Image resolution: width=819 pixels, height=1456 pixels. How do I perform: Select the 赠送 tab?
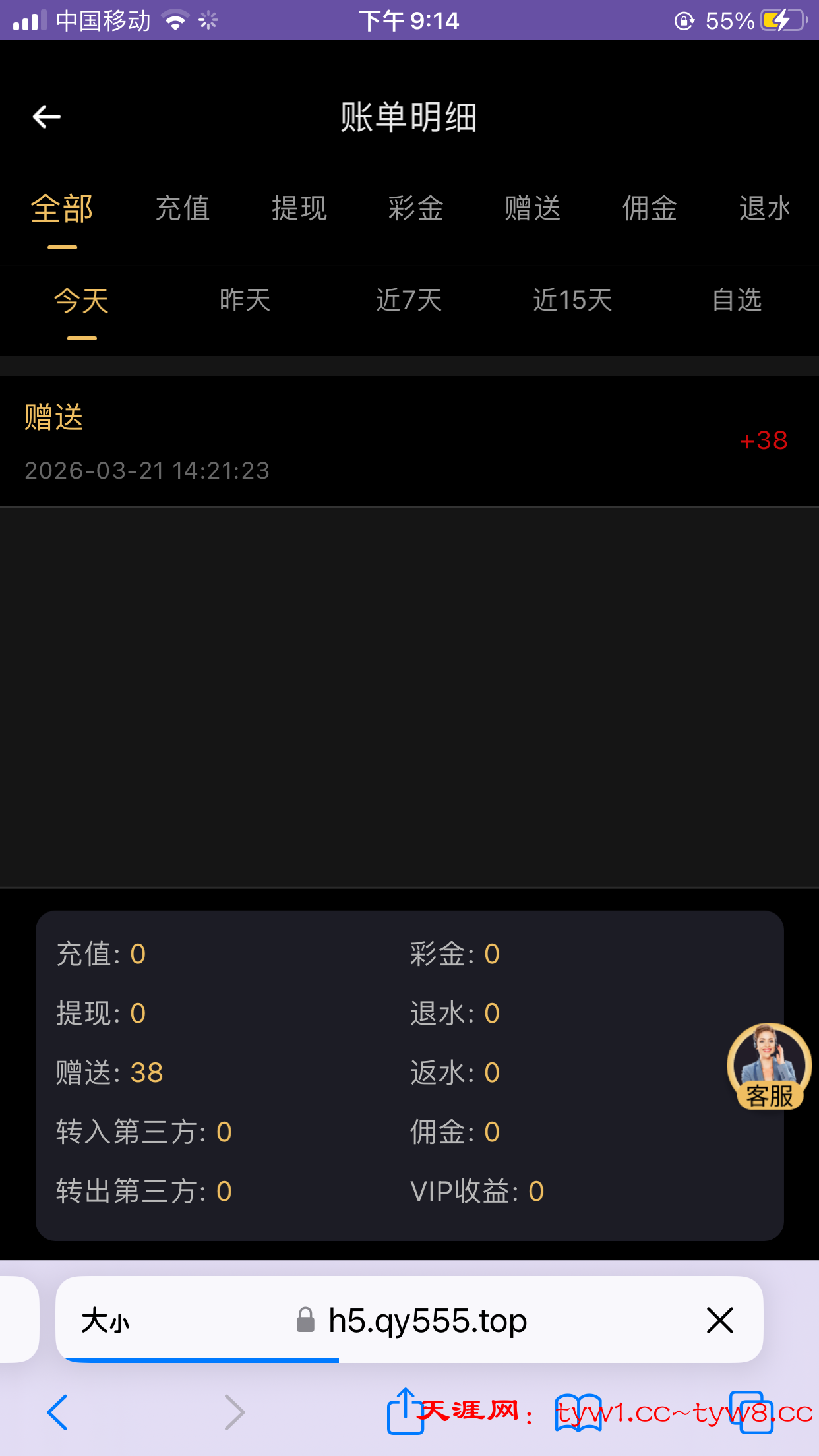tap(532, 208)
